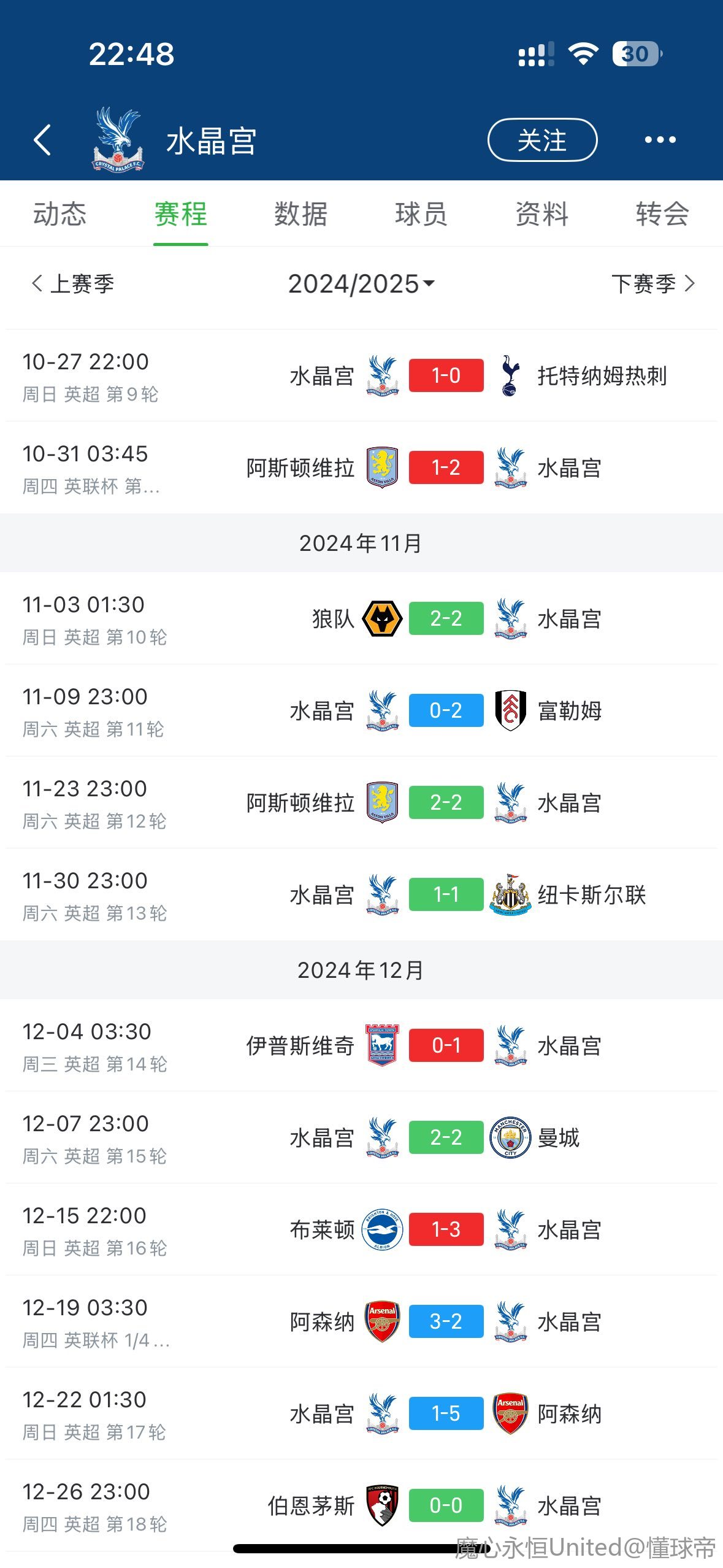723x1568 pixels.
Task: Switch to the 数据 tab
Action: (x=300, y=214)
